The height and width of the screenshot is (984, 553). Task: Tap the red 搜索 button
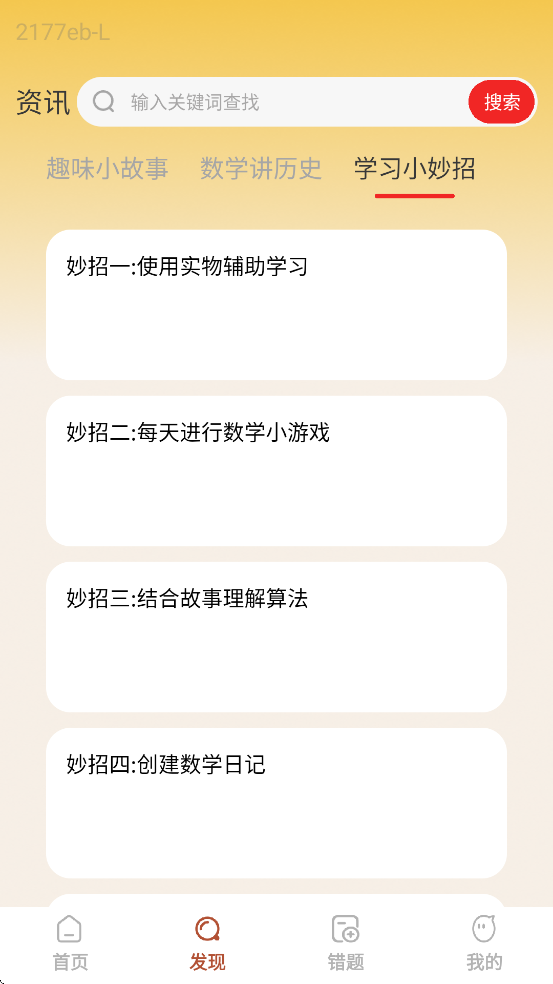click(502, 102)
